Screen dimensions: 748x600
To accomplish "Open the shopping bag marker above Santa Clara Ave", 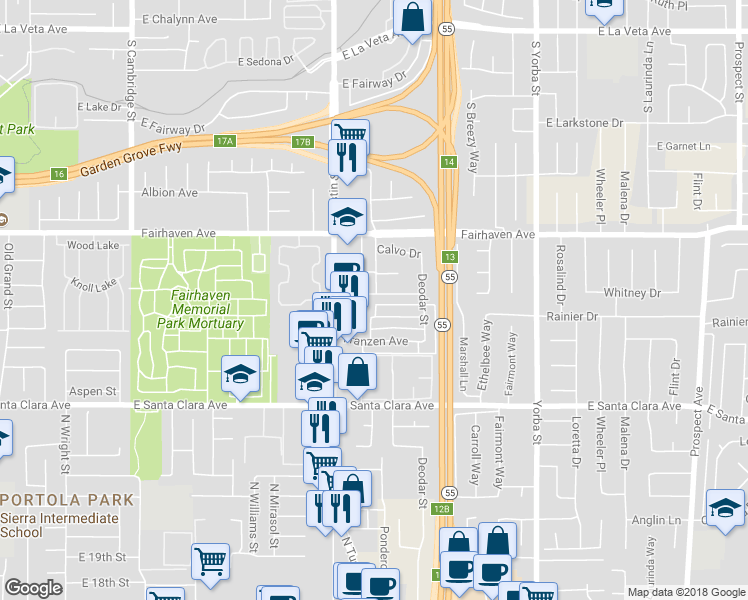I will (x=357, y=373).
